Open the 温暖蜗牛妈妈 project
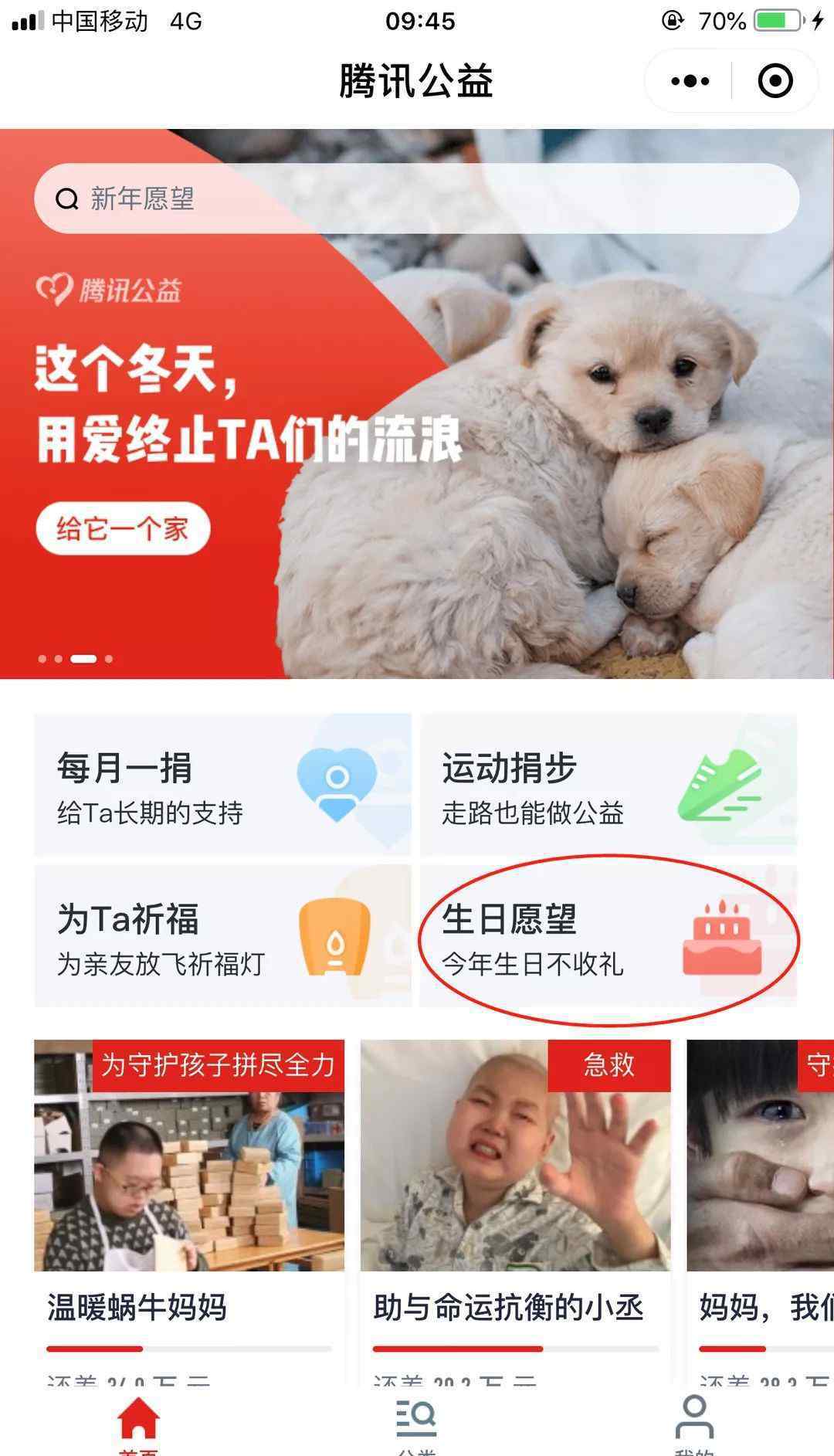Viewport: 834px width, 1456px height. pos(189,1213)
